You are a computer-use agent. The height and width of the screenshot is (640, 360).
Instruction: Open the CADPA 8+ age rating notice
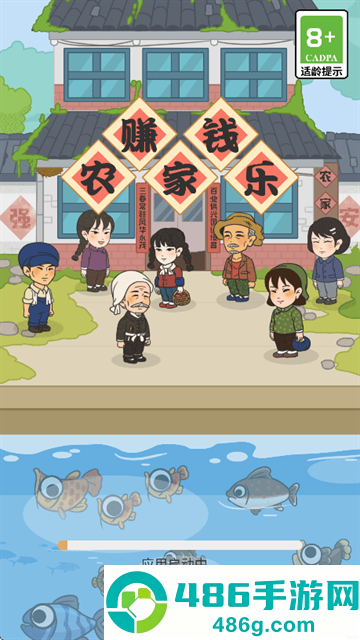321,44
